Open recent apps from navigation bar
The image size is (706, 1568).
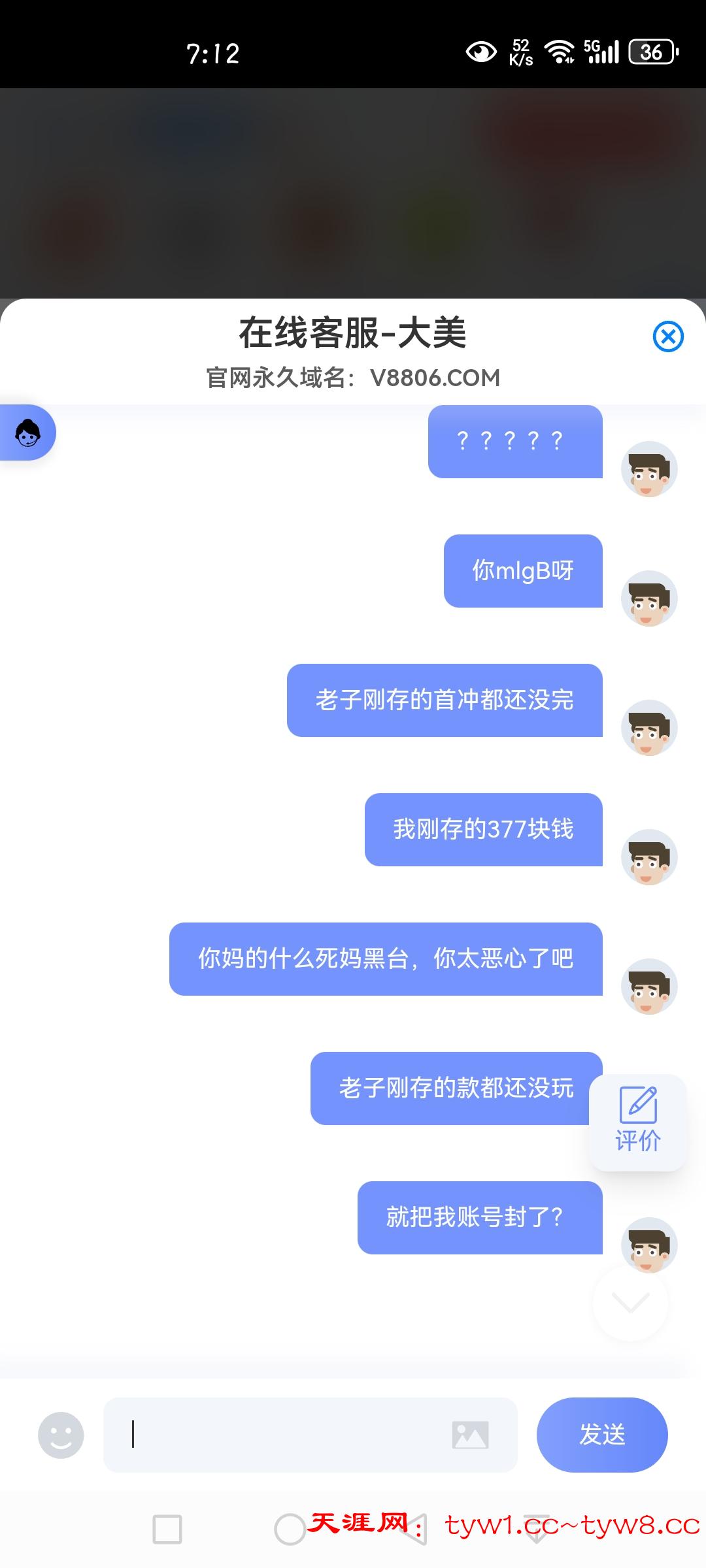point(167,1529)
